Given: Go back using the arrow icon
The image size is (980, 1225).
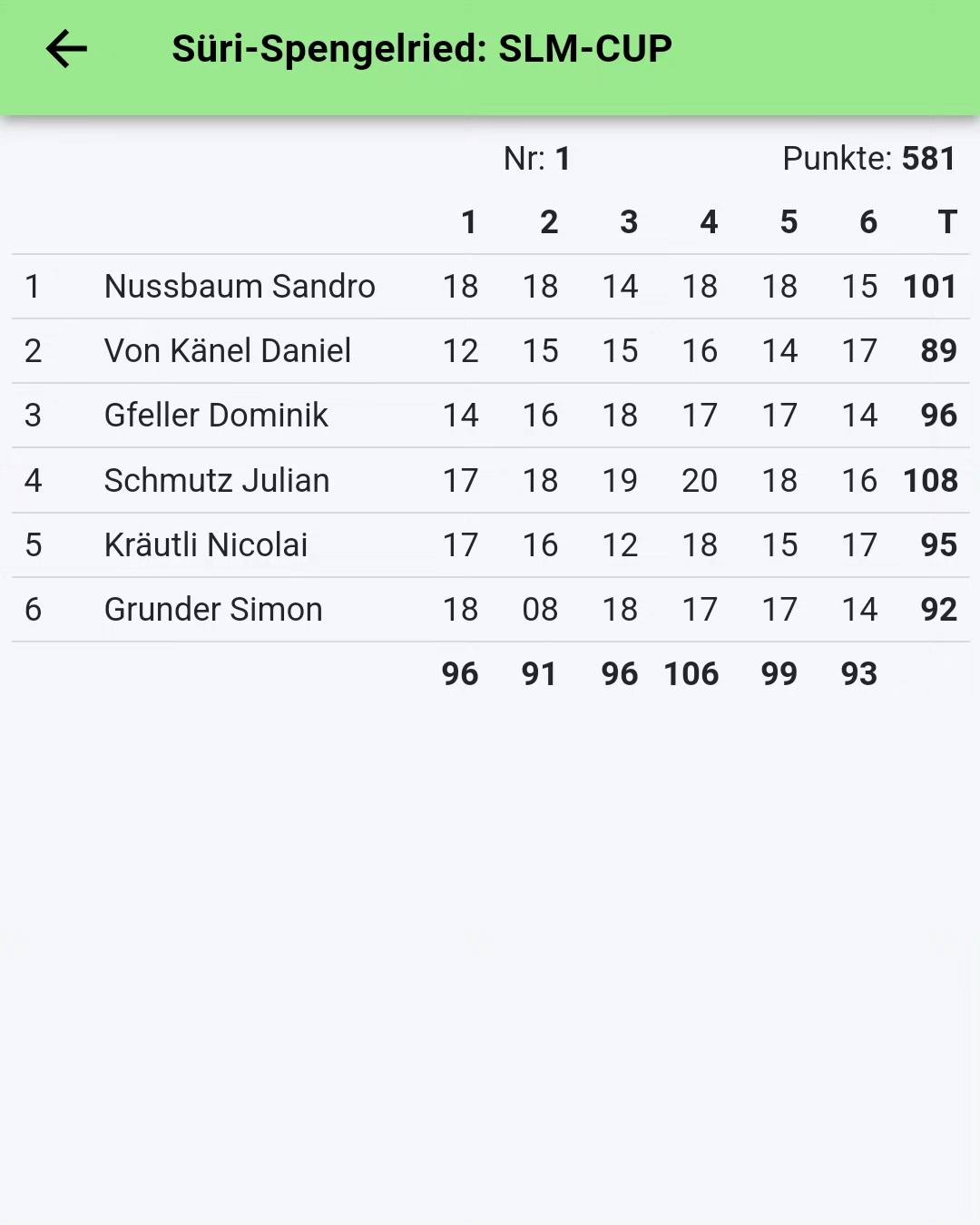Looking at the screenshot, I should point(66,49).
